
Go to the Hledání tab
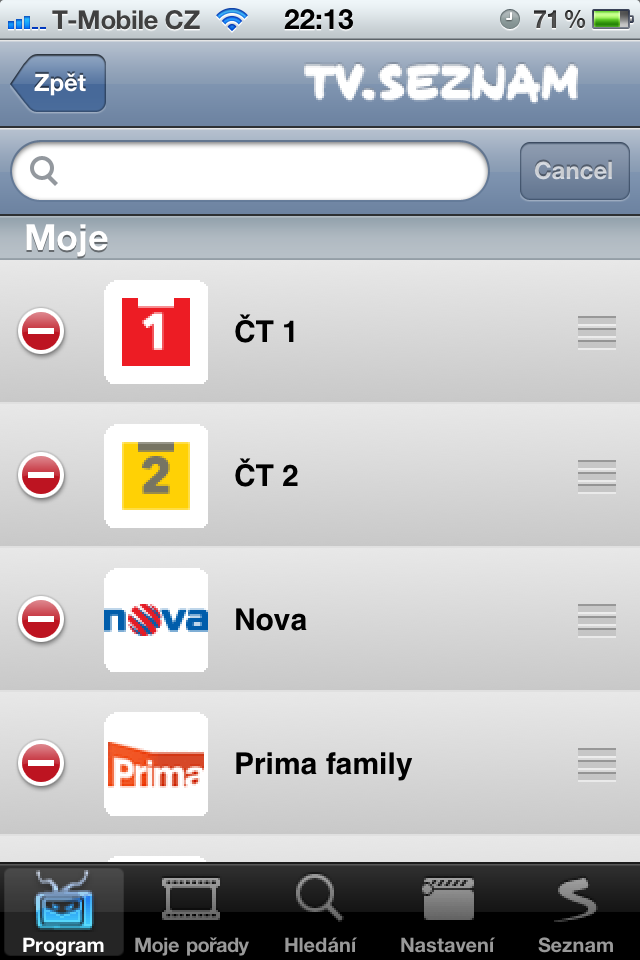click(320, 912)
